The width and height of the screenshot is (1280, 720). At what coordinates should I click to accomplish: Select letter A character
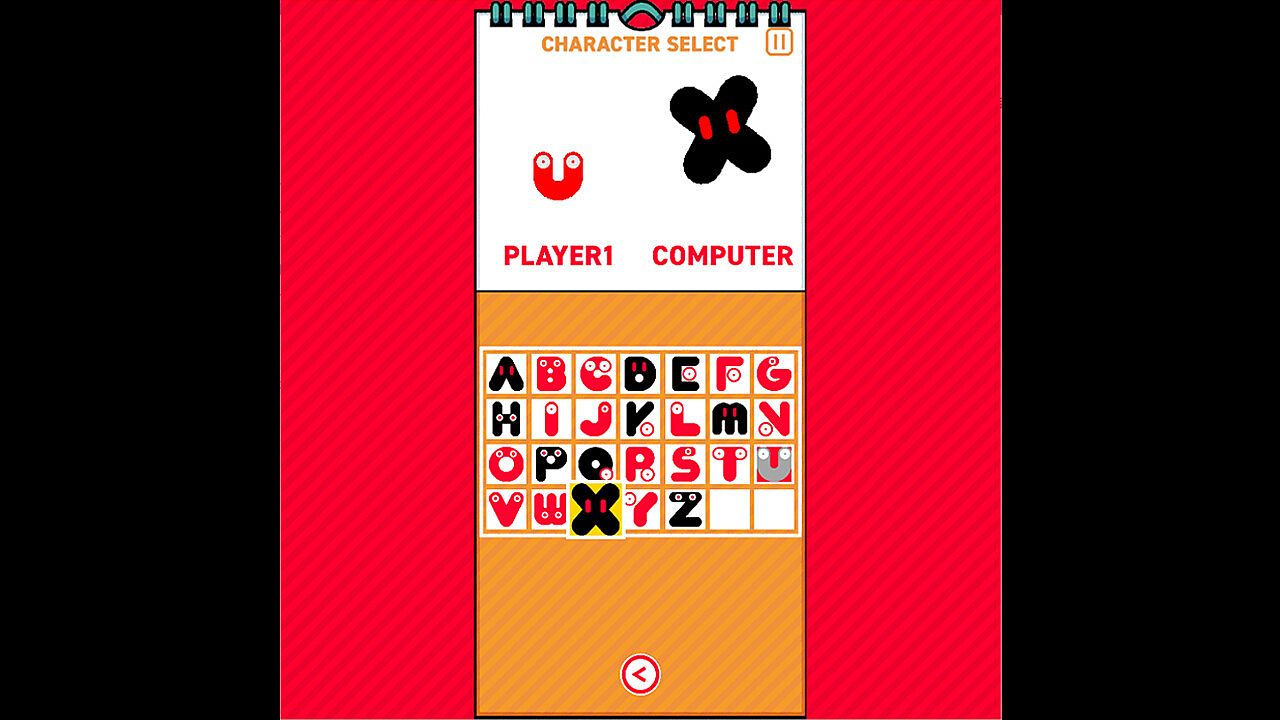(506, 374)
